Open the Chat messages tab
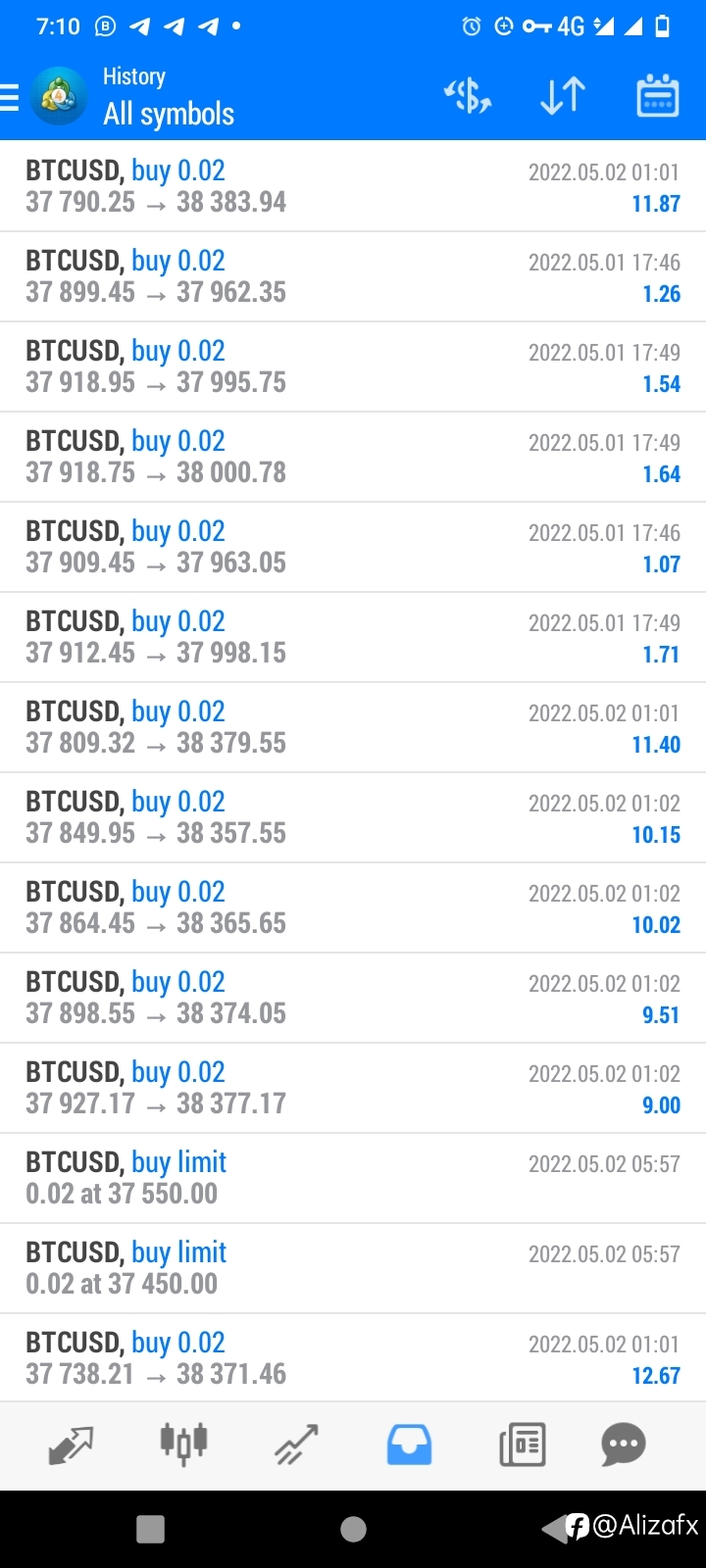706x1568 pixels. [624, 1445]
